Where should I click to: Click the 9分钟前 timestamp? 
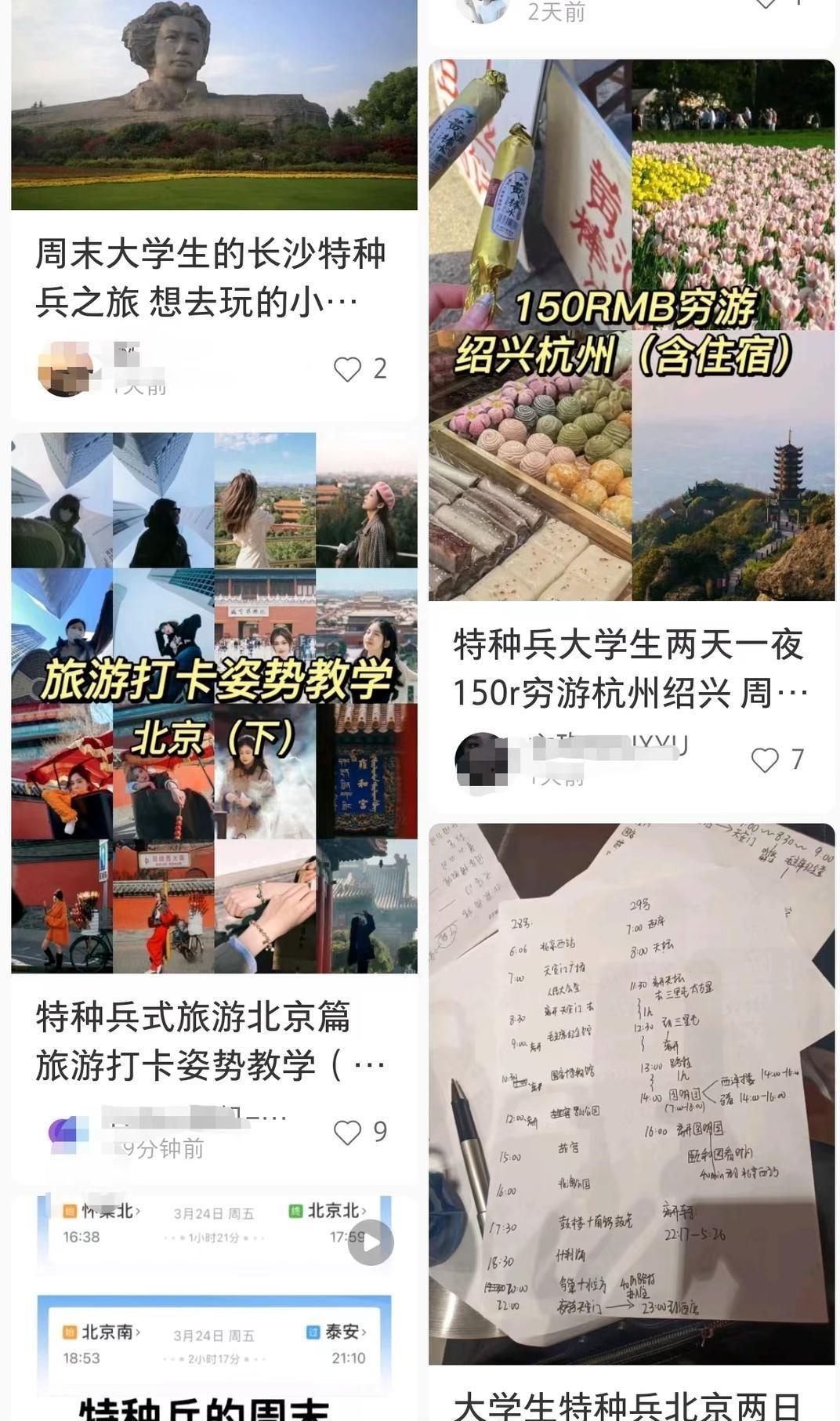point(157,1148)
